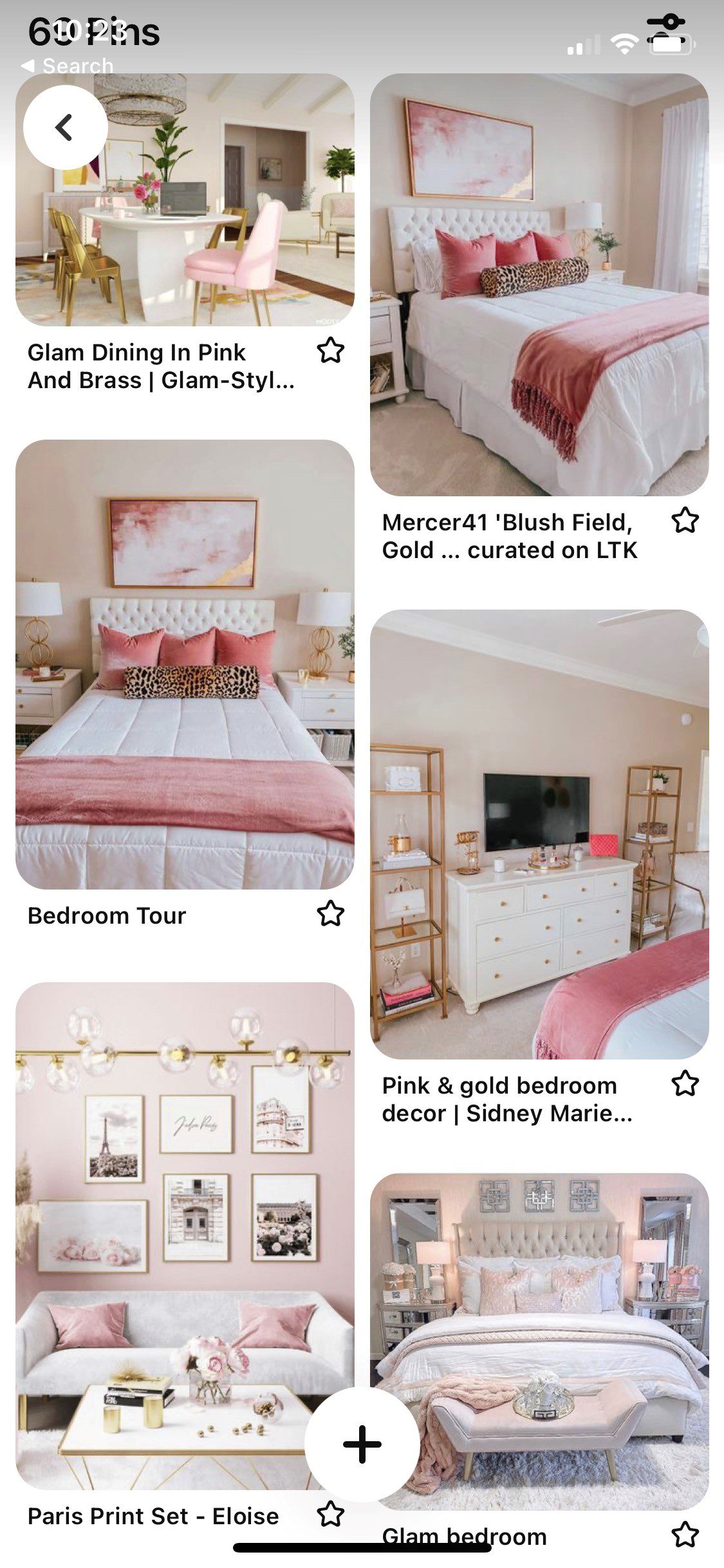View the Mercer41 'Blush Field, Gold pin

(x=539, y=285)
